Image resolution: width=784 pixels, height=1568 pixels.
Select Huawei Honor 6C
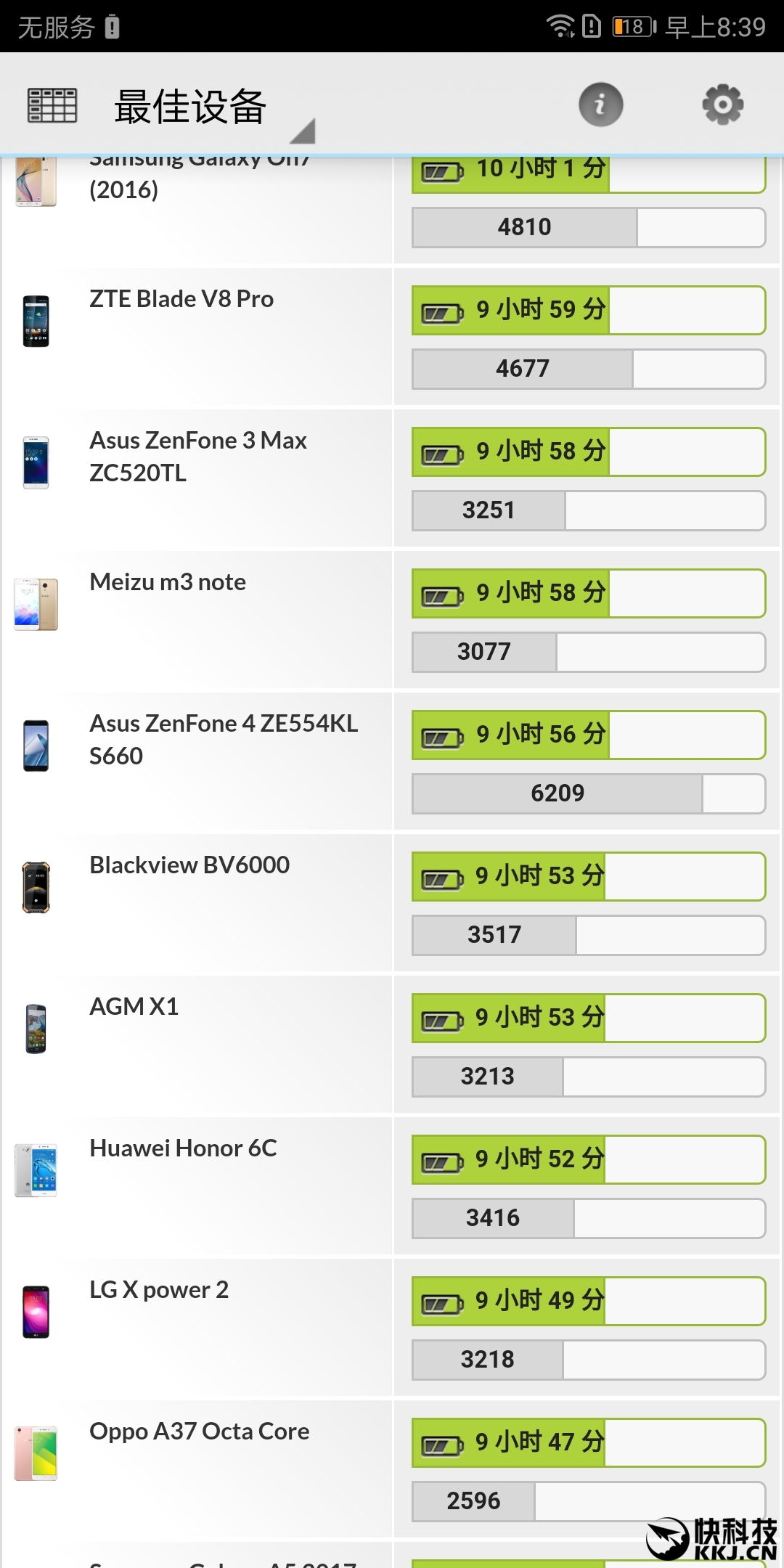392,1185
